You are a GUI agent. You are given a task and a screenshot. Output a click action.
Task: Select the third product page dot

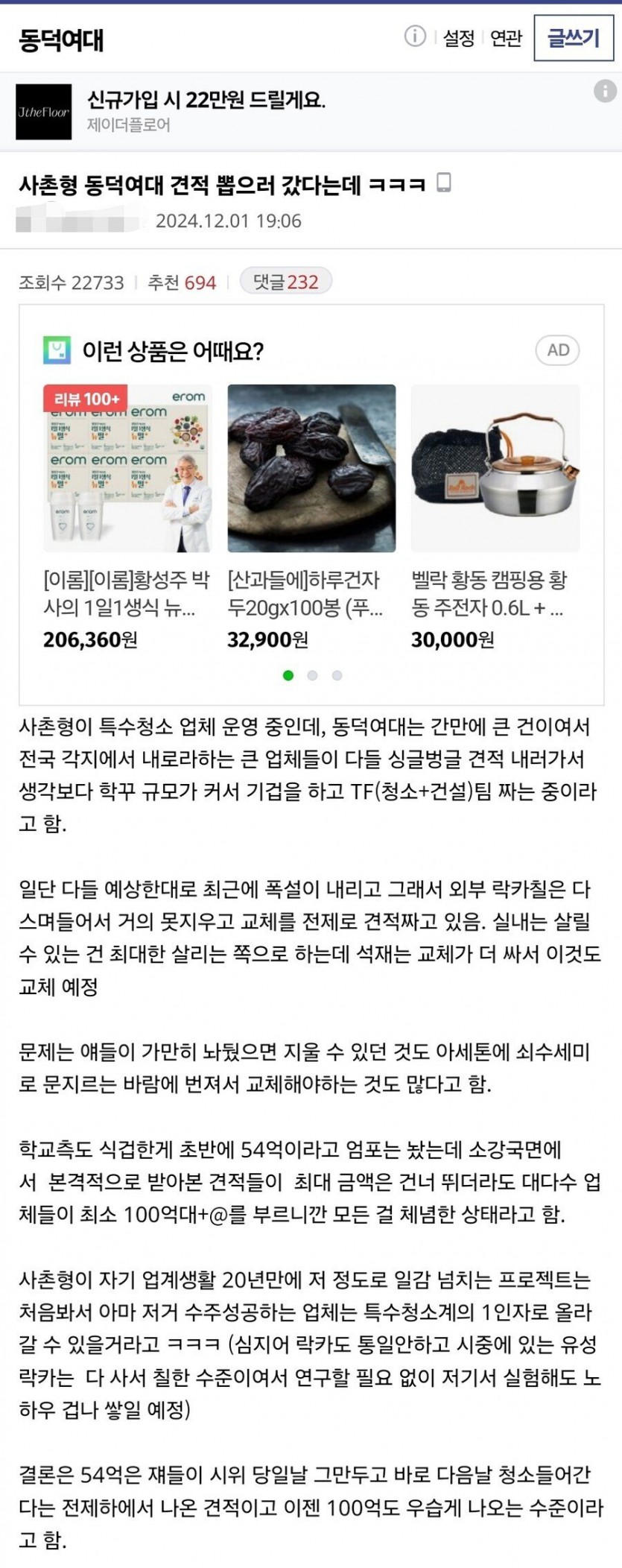pyautogui.click(x=337, y=675)
